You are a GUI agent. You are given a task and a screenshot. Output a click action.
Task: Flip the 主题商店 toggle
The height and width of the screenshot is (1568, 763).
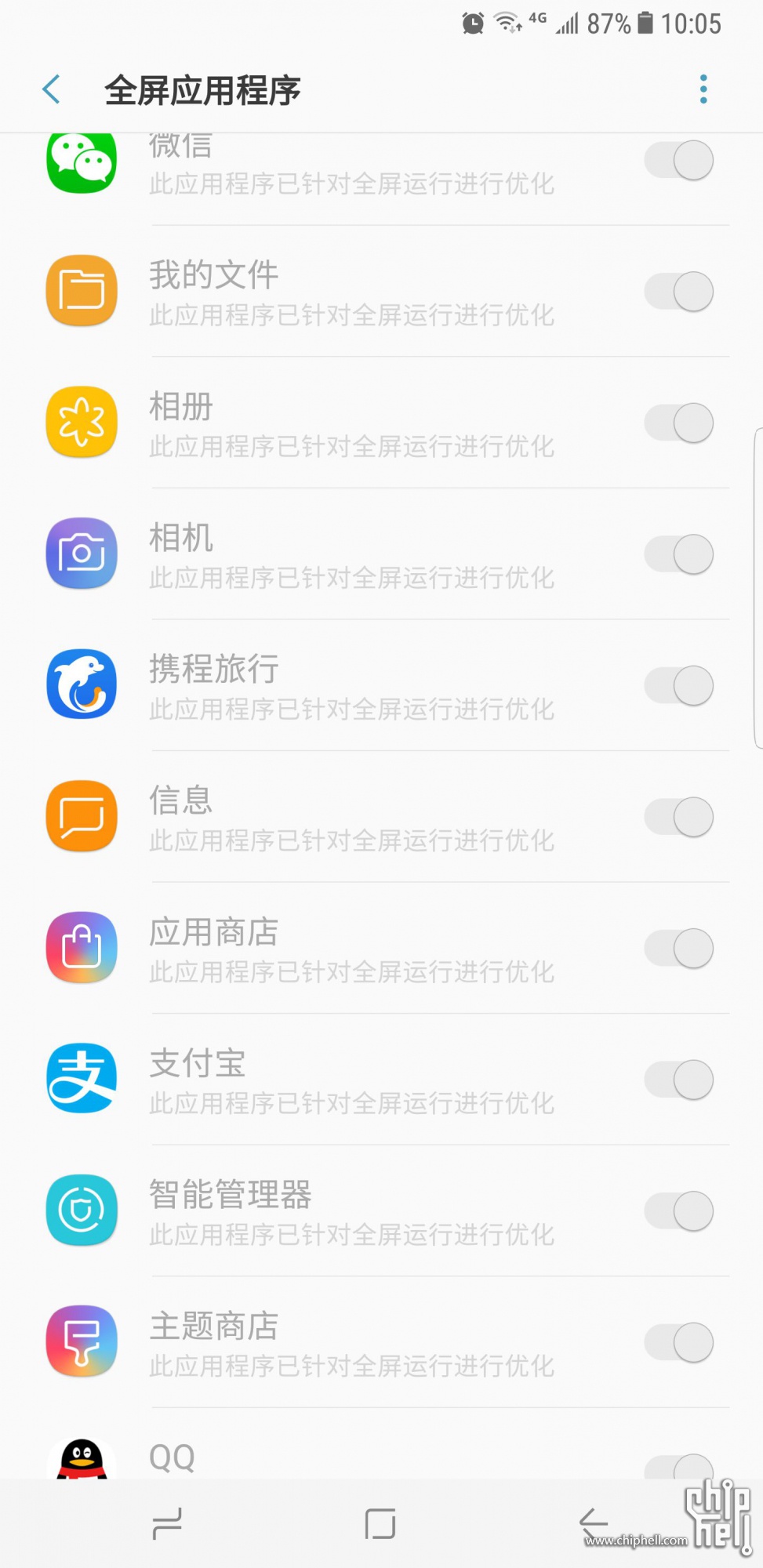(x=678, y=1341)
